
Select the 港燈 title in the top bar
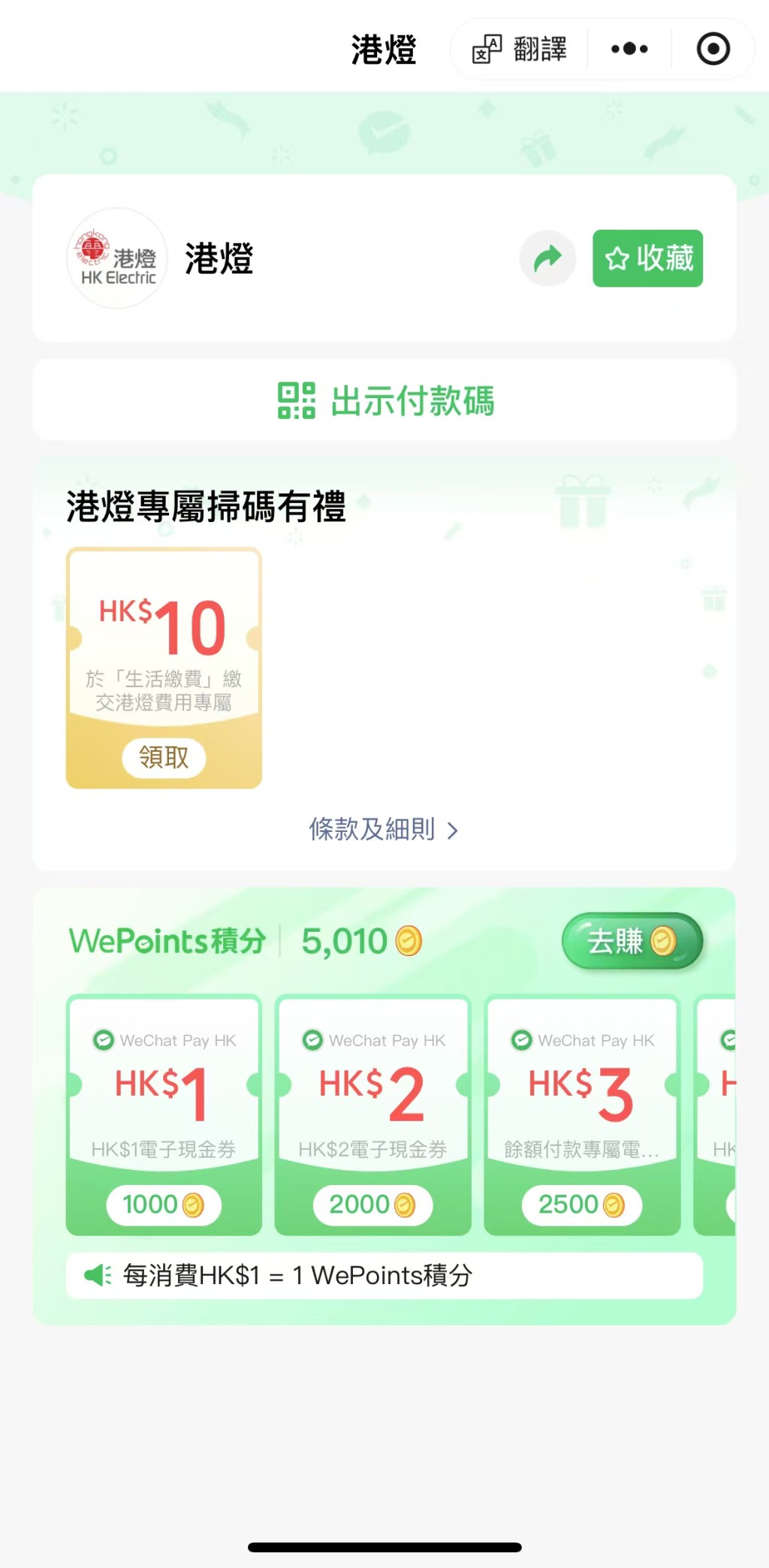[382, 47]
